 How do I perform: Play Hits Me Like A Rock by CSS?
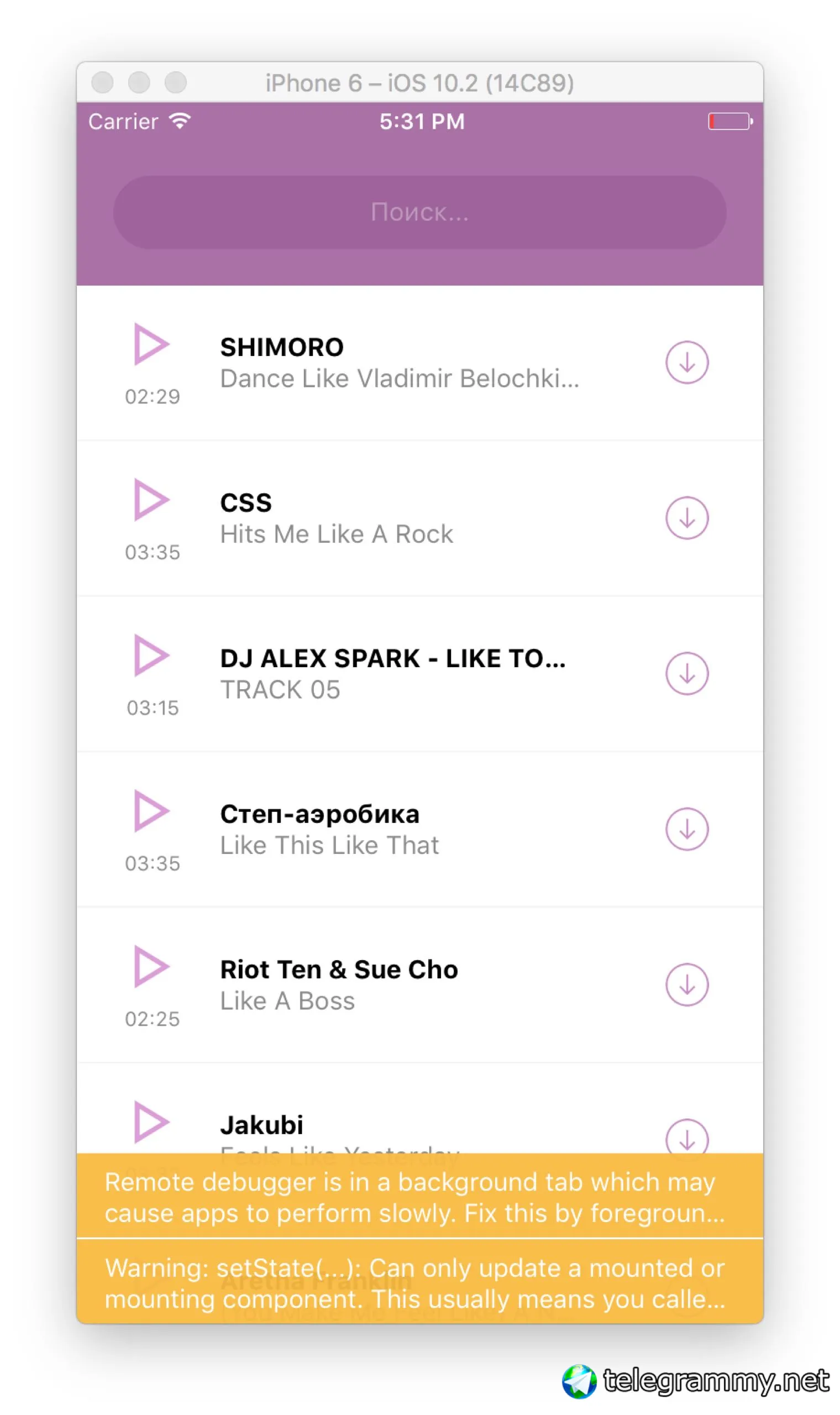151,499
